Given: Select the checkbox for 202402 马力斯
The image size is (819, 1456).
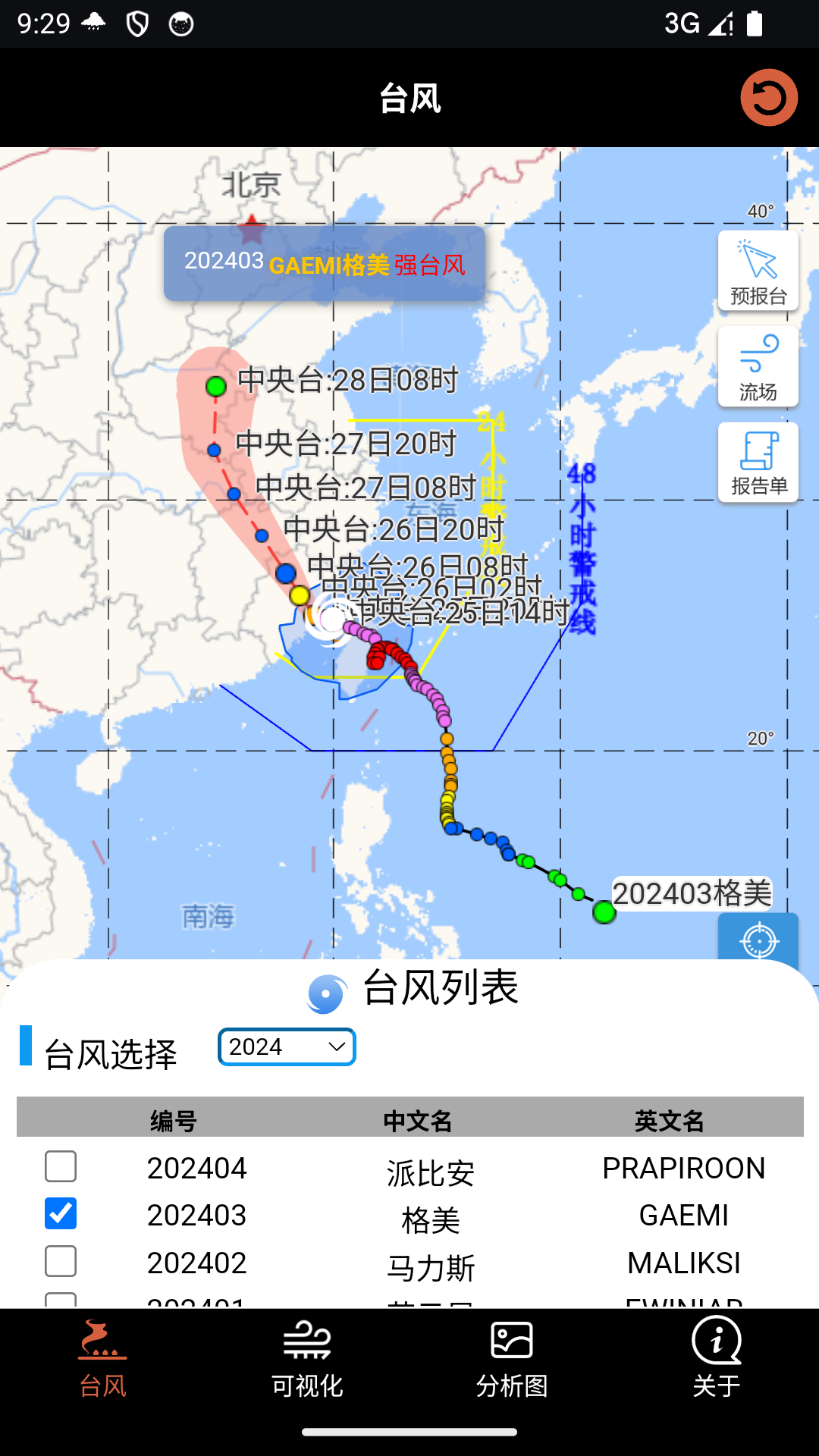Looking at the screenshot, I should coord(61,1262).
